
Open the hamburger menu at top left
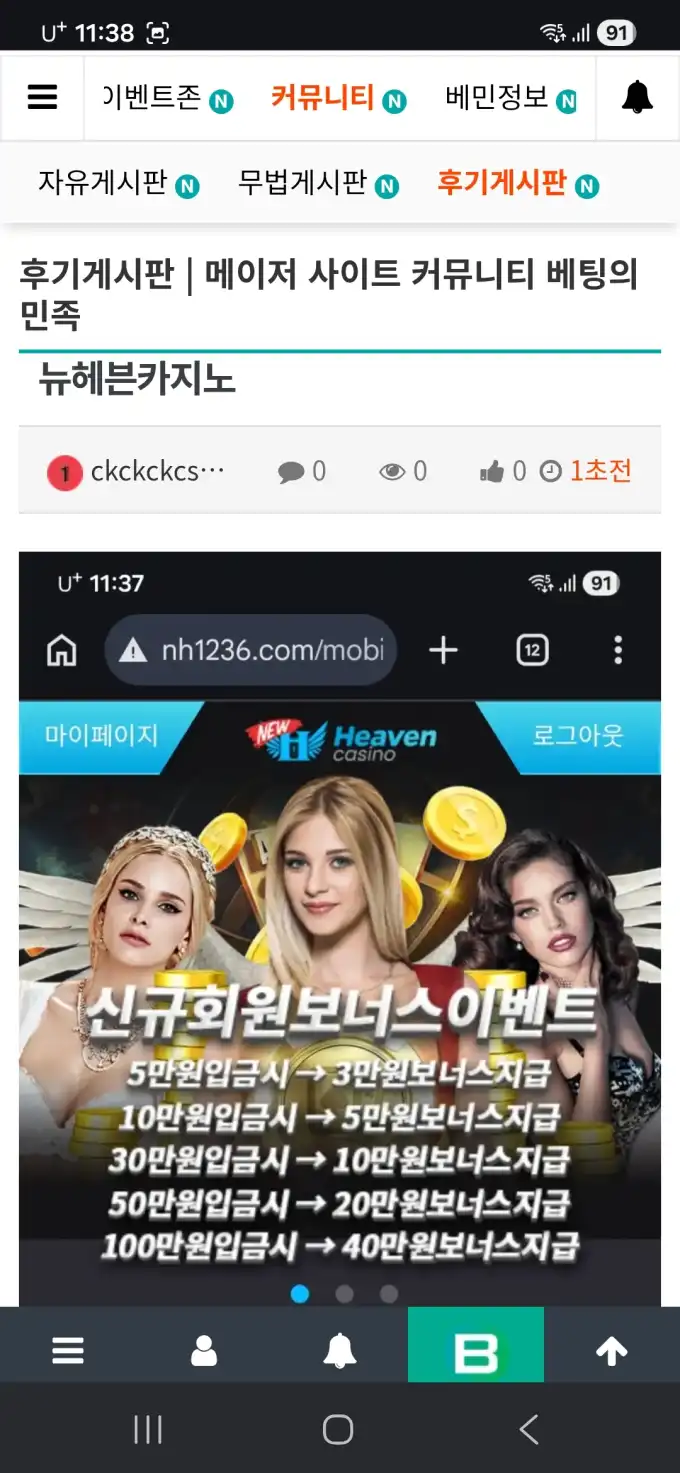pos(42,97)
